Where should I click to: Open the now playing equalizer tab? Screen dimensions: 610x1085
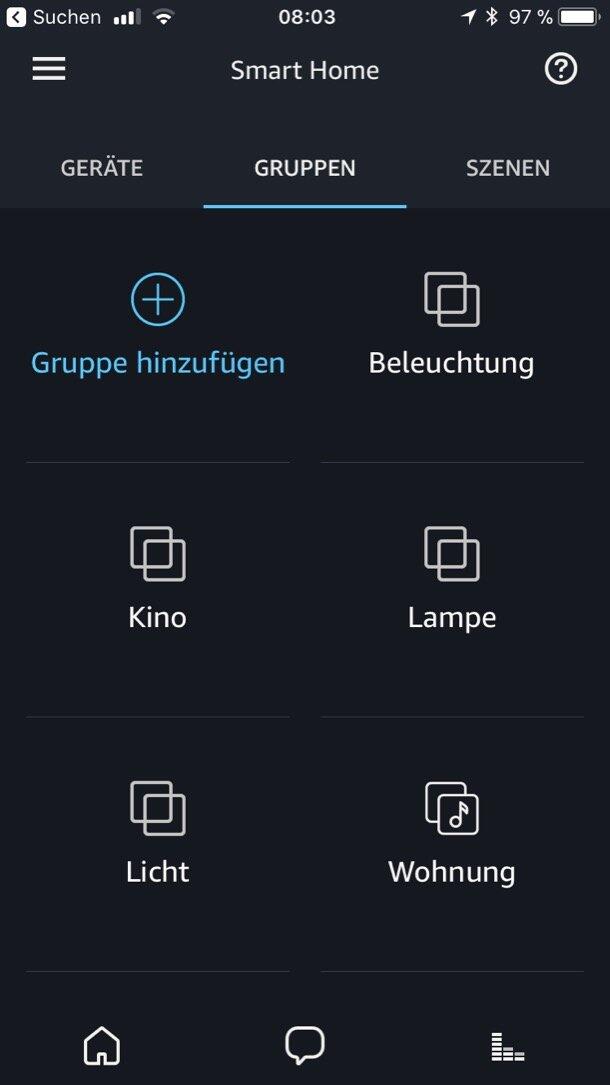(508, 1046)
